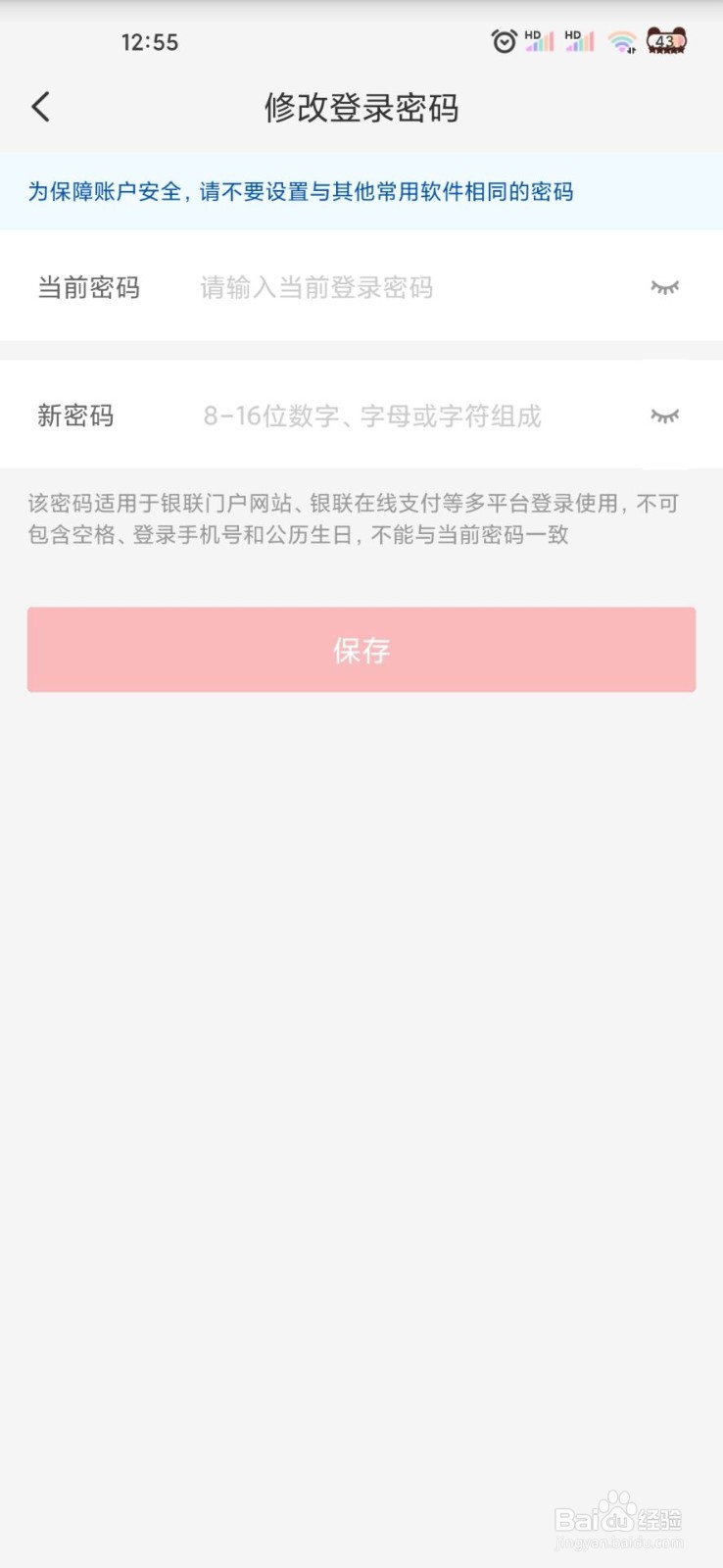Tap the blue account security notice banner

tap(361, 191)
